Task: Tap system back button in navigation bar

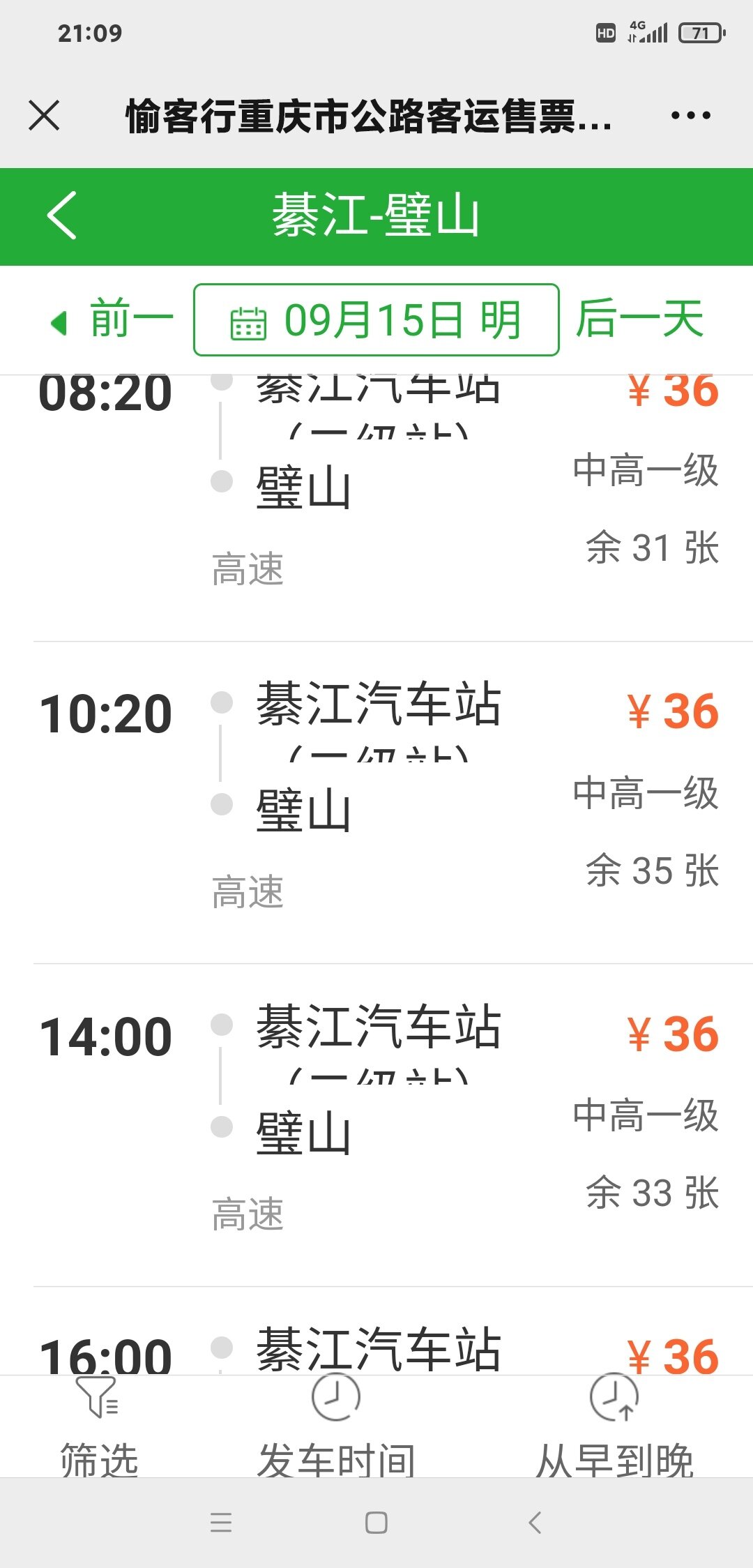Action: 535,1522
